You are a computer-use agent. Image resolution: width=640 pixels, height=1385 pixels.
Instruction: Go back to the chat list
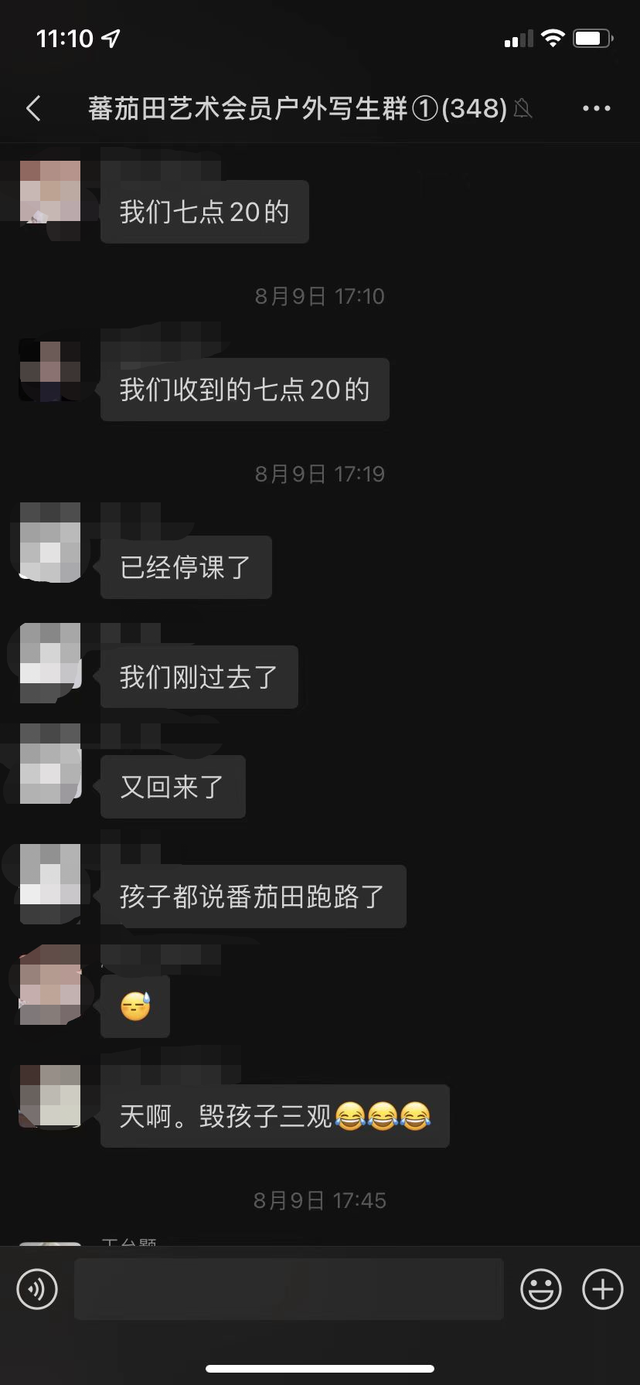[x=34, y=109]
